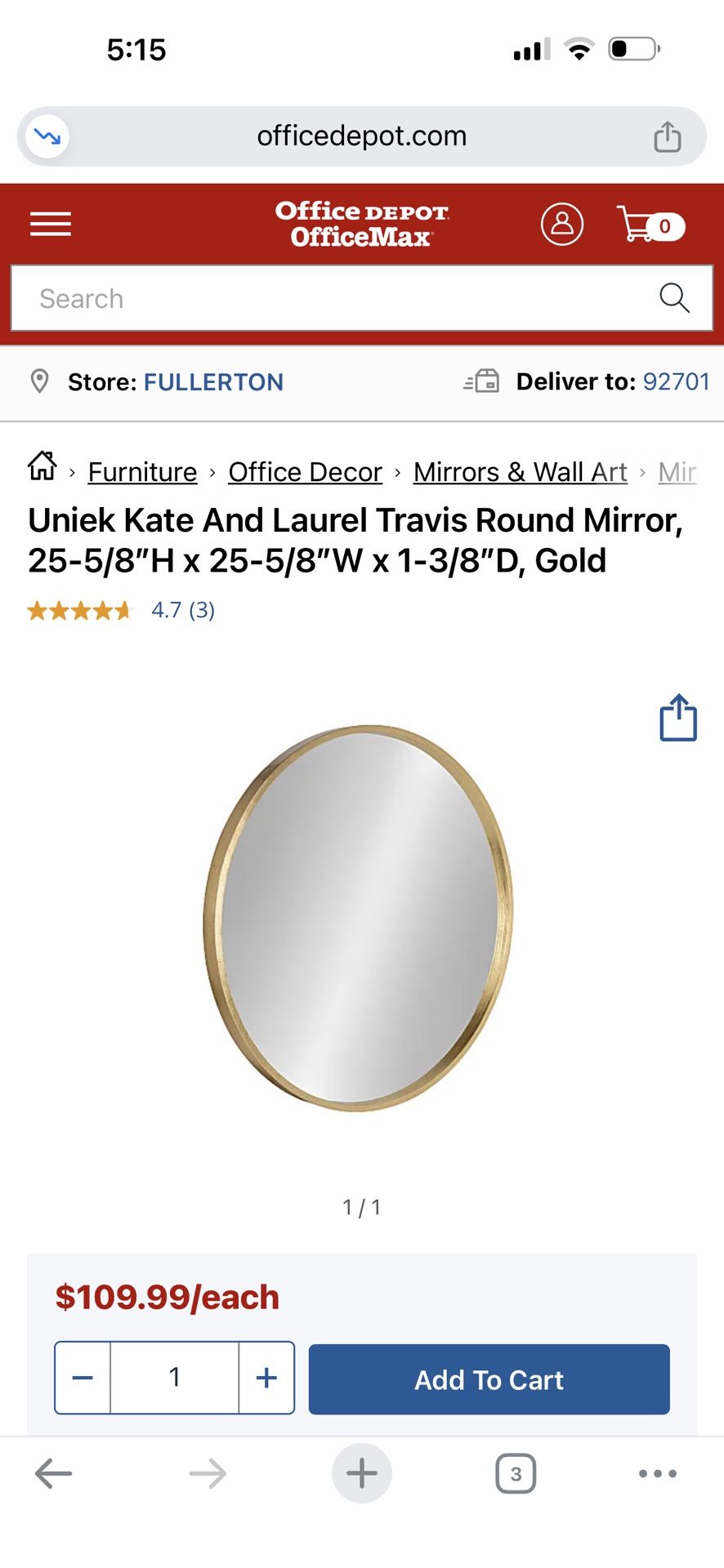View the shopping cart
The height and width of the screenshot is (1568, 724).
(x=649, y=224)
